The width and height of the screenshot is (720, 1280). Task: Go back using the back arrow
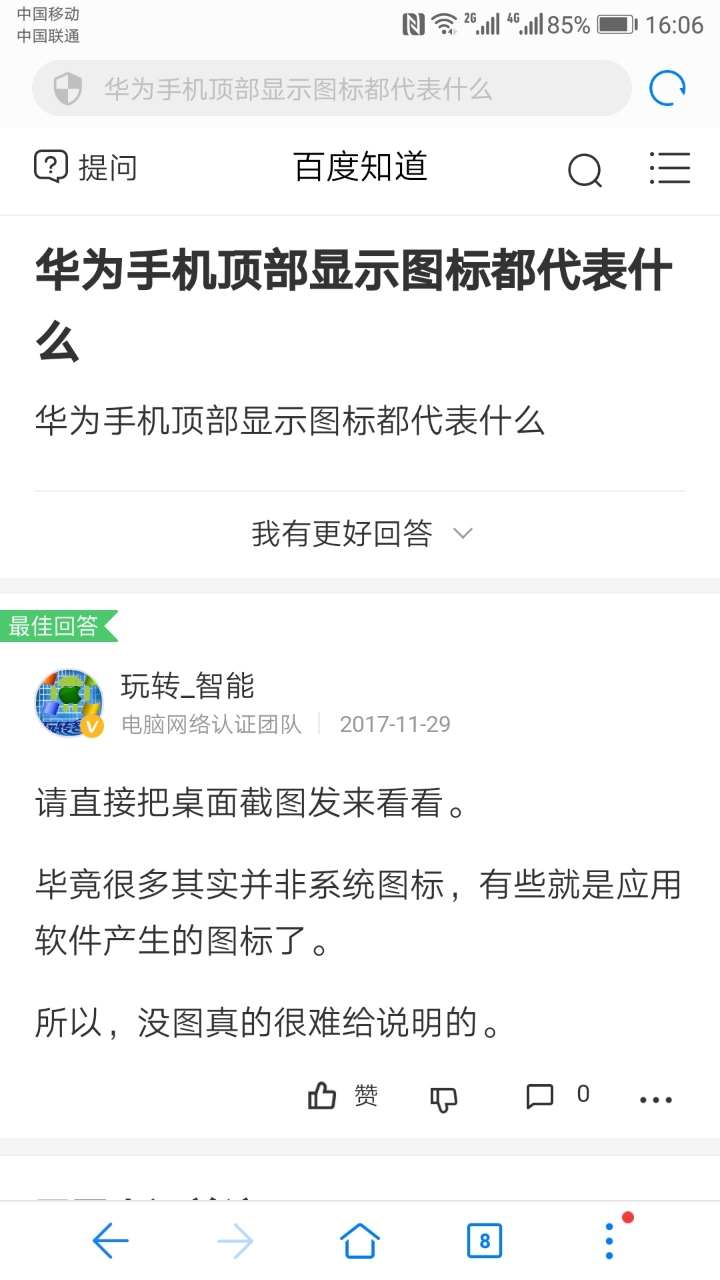[x=111, y=1240]
